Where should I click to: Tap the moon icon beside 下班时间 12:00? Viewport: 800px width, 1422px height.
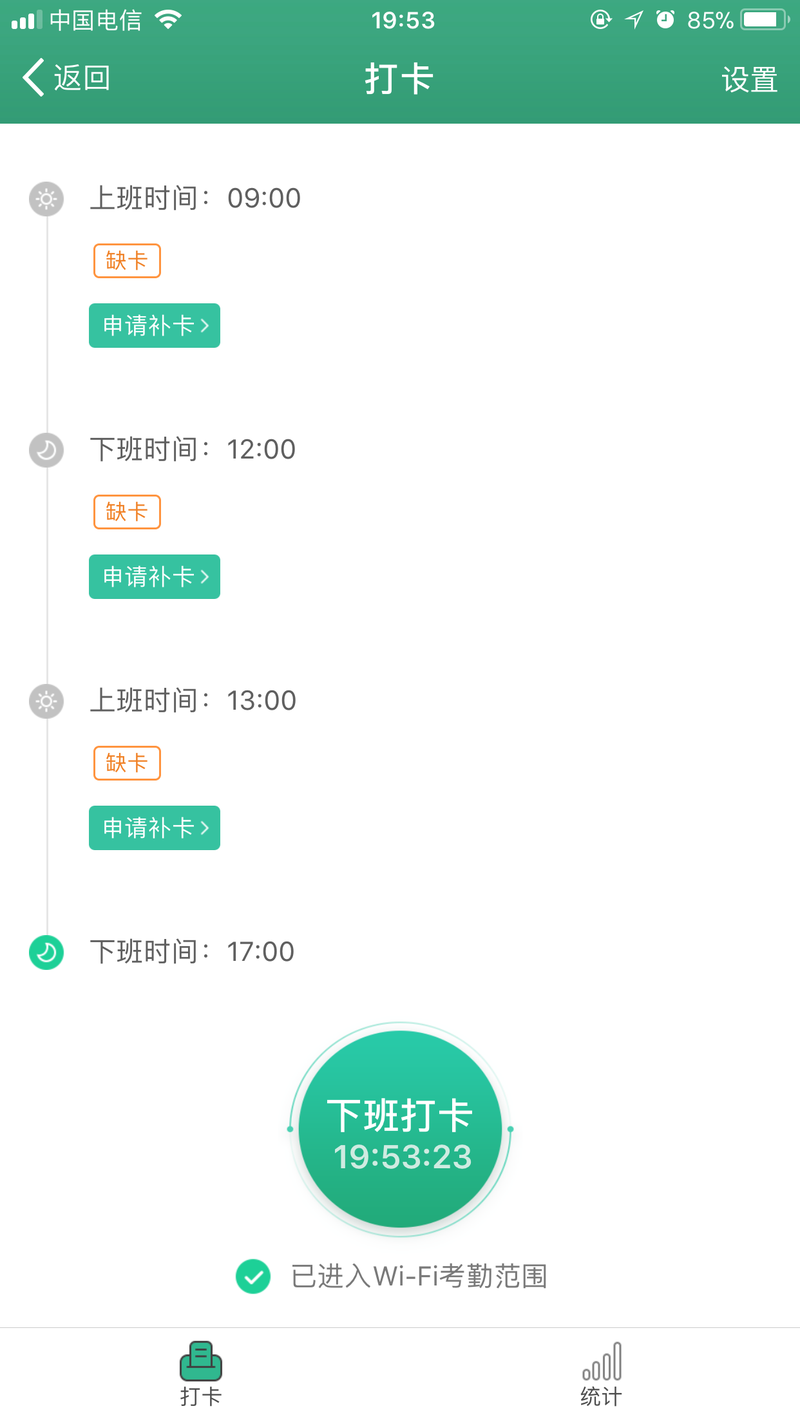46,450
